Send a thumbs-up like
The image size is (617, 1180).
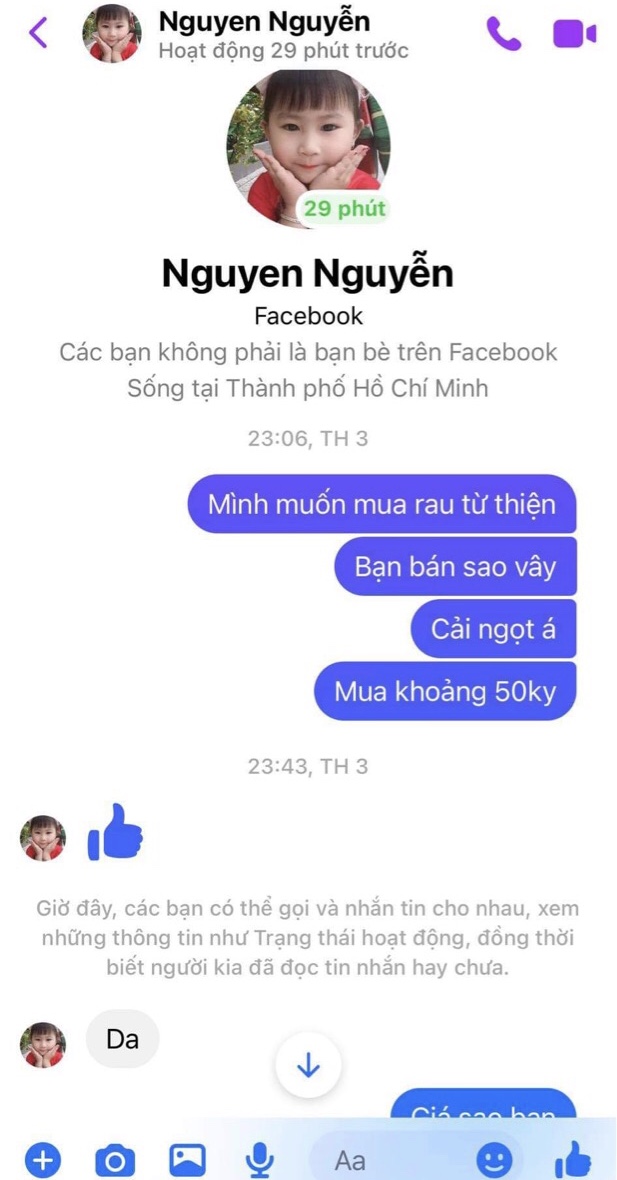click(573, 1160)
